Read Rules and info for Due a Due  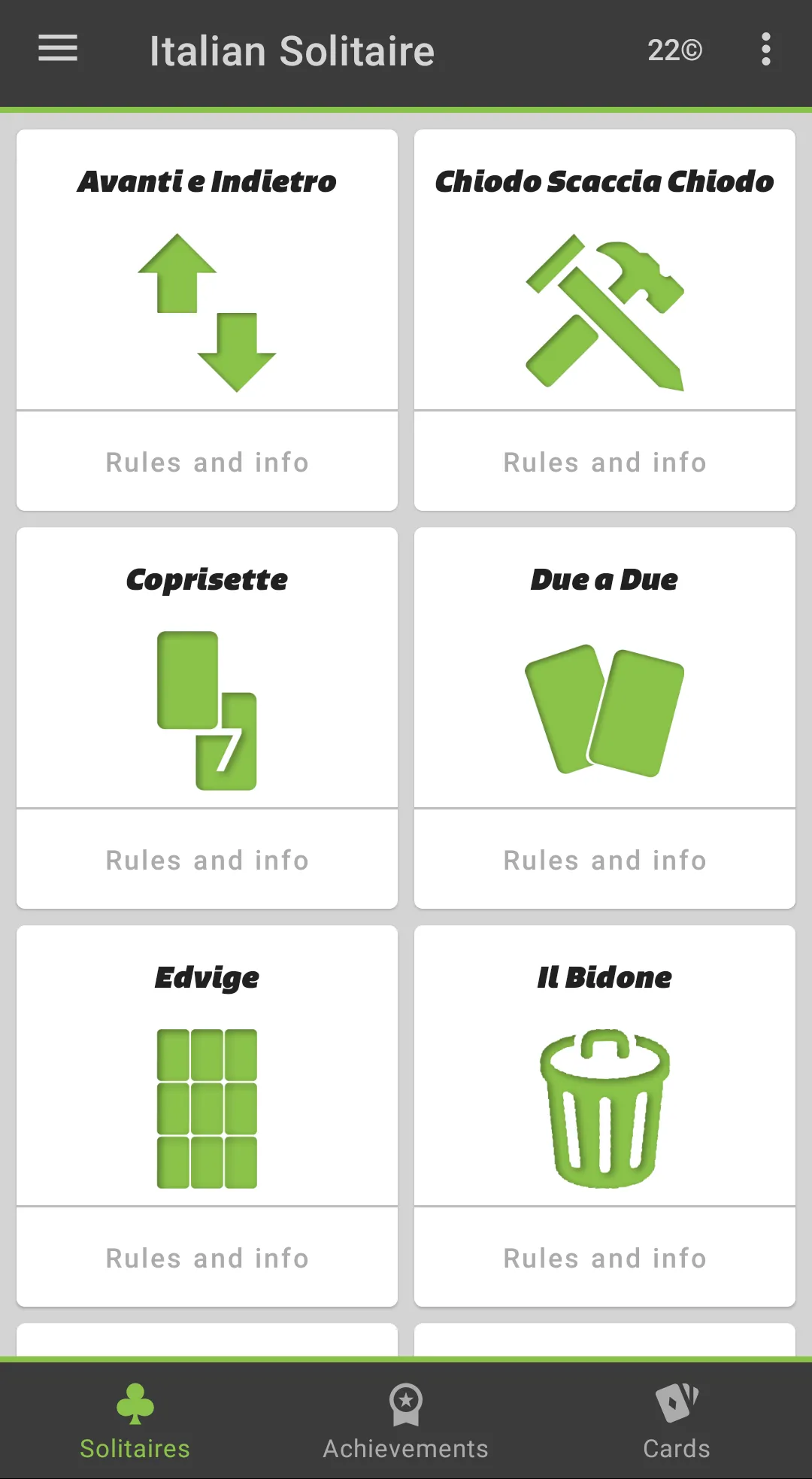coord(604,860)
